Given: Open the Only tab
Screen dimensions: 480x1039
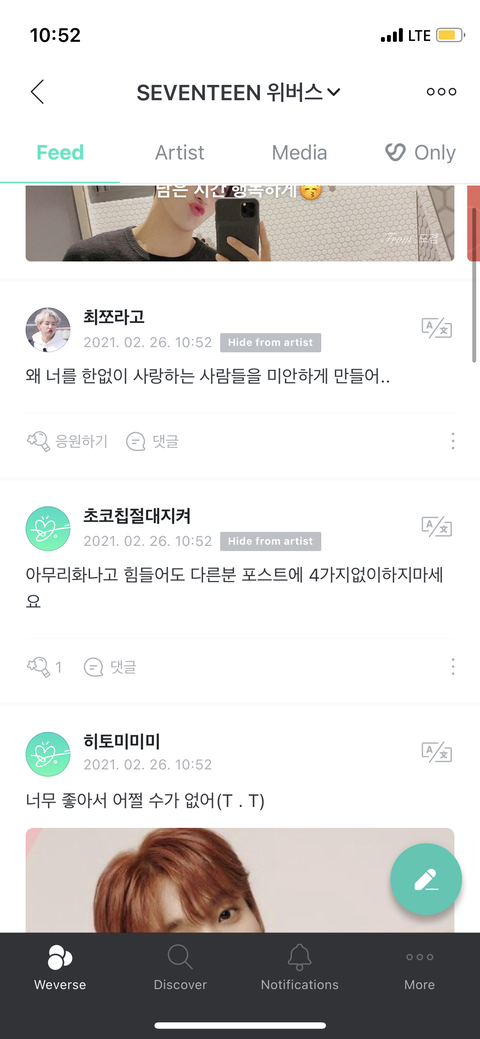Looking at the screenshot, I should coord(420,153).
